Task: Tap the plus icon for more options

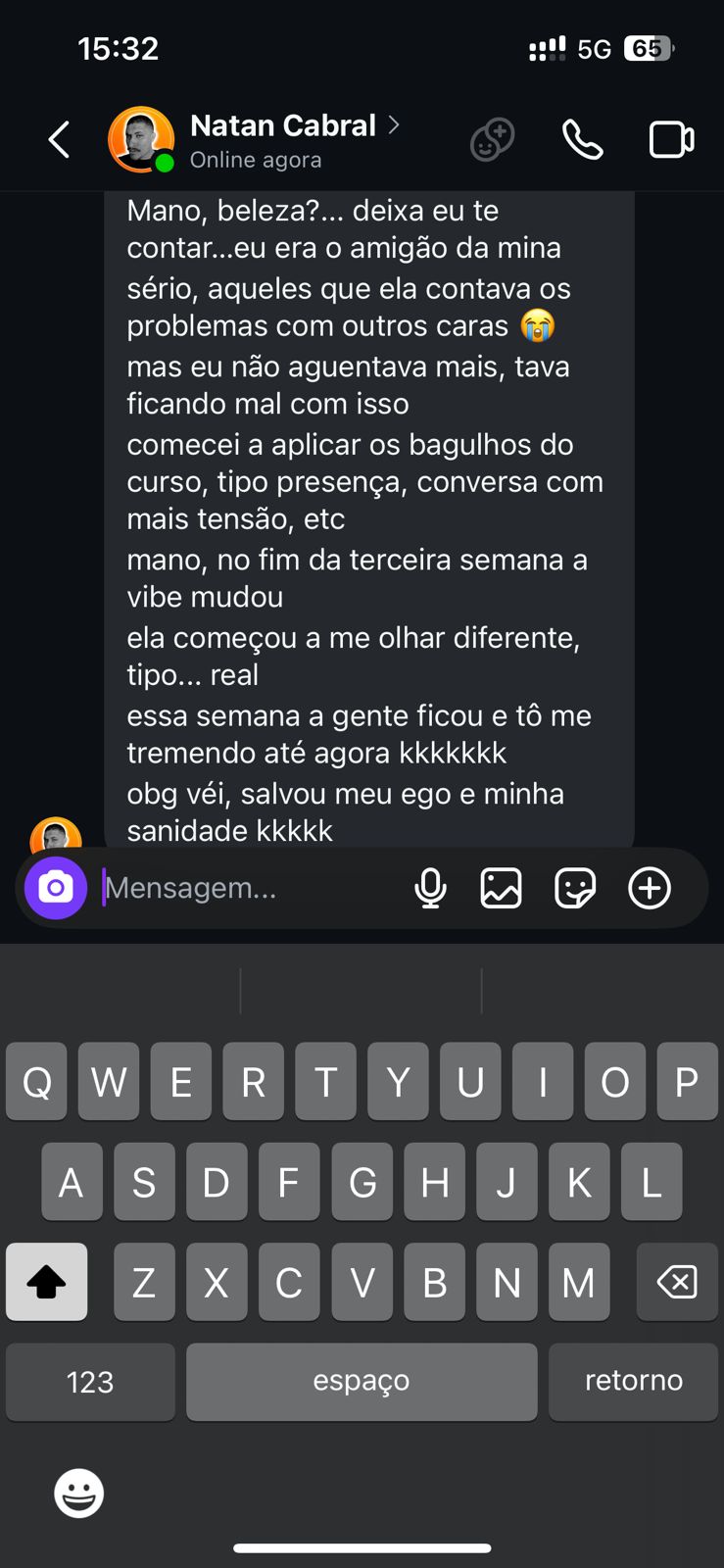Action: click(650, 888)
